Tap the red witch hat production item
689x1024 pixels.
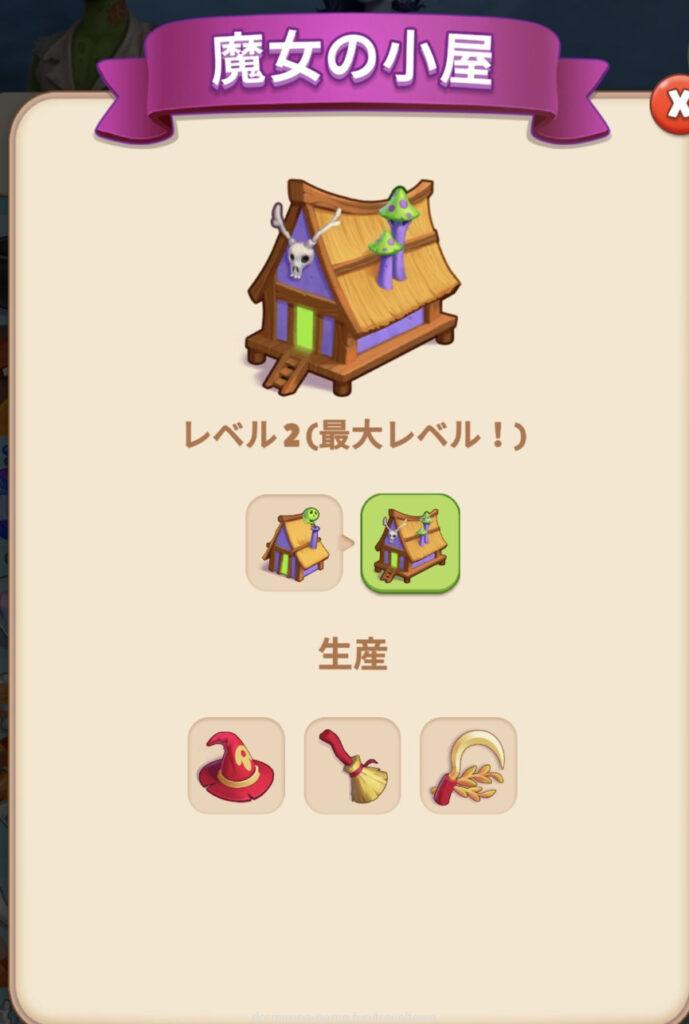236,765
